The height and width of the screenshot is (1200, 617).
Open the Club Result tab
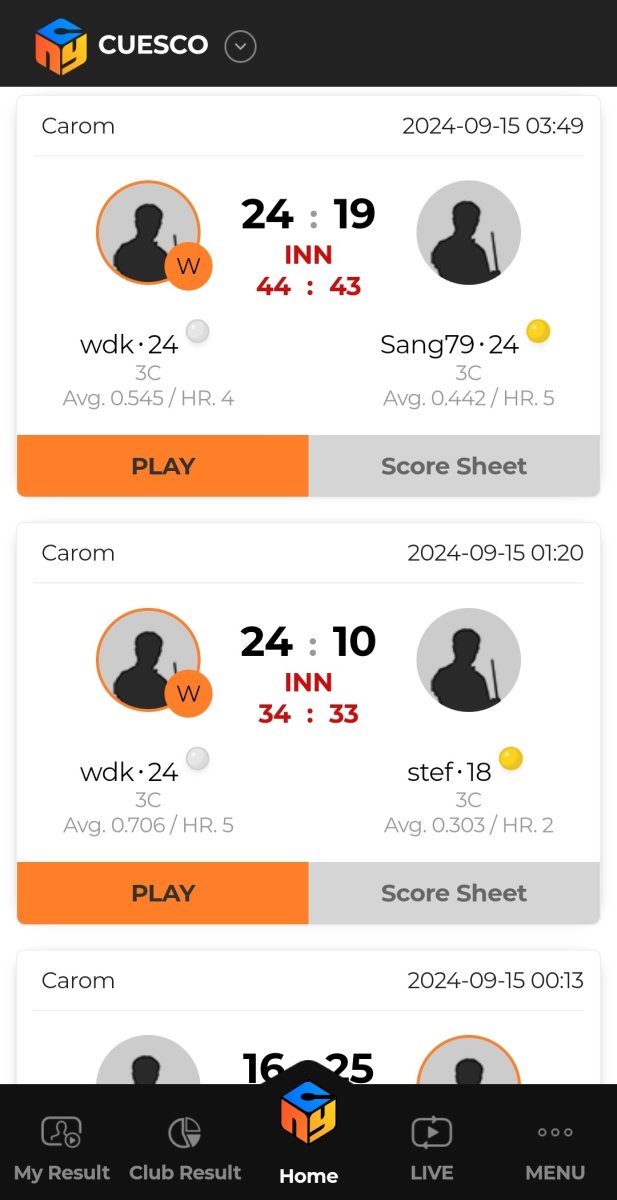(x=185, y=1148)
